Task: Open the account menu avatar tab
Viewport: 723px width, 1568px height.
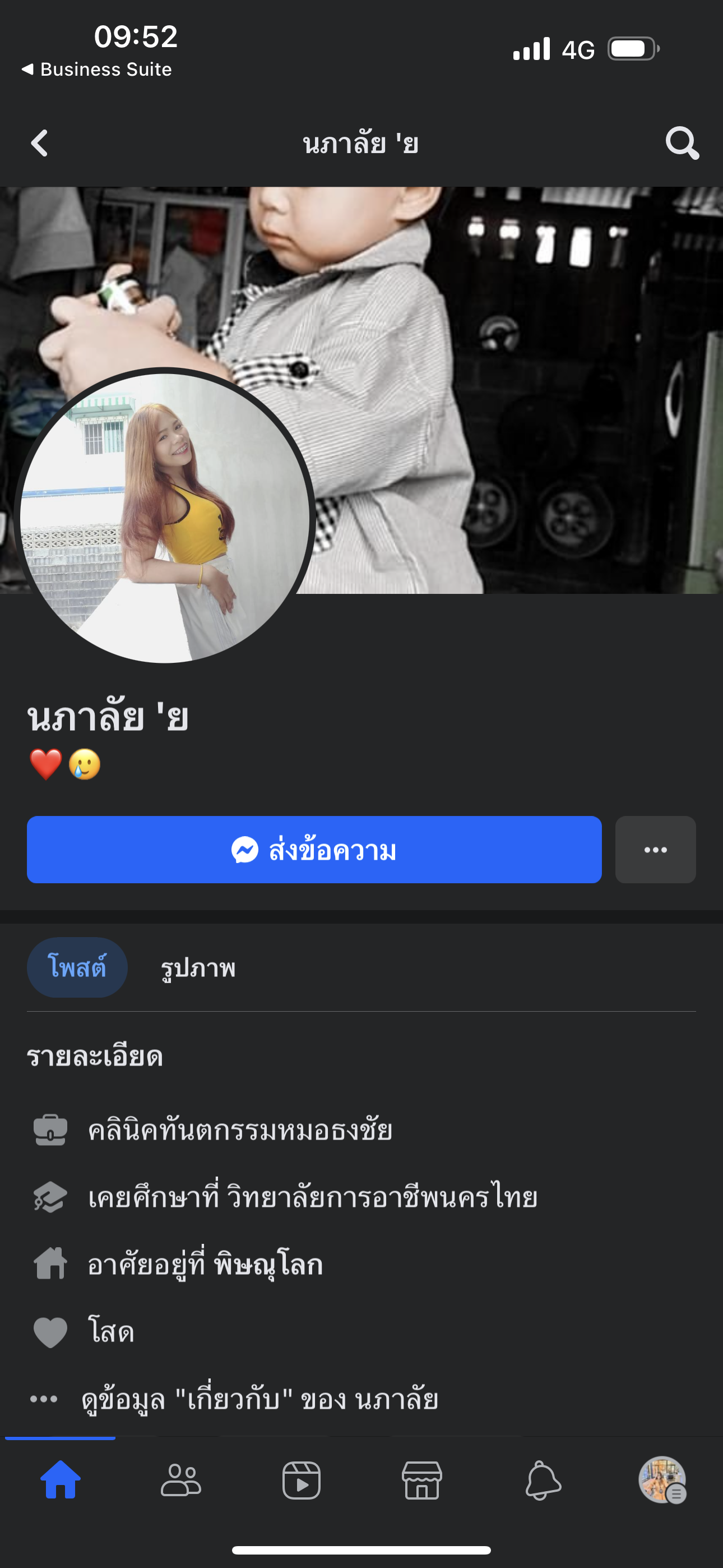Action: [x=662, y=1480]
